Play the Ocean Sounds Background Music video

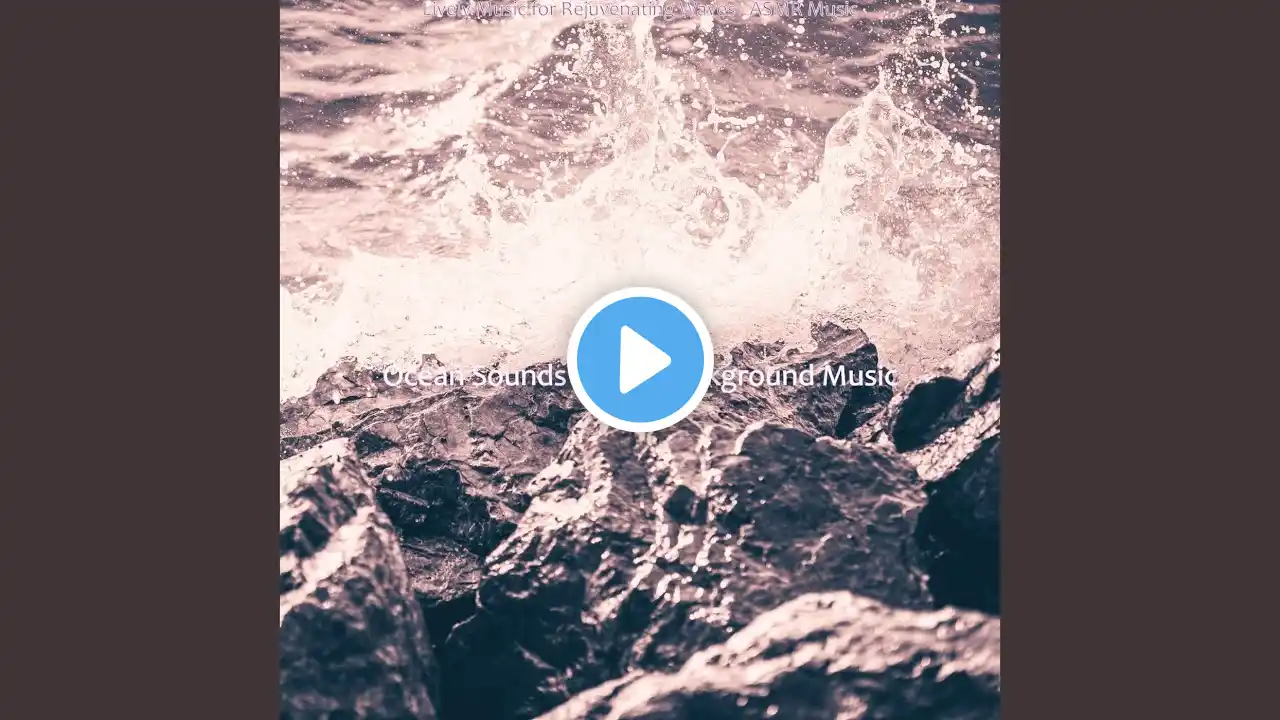coord(640,360)
